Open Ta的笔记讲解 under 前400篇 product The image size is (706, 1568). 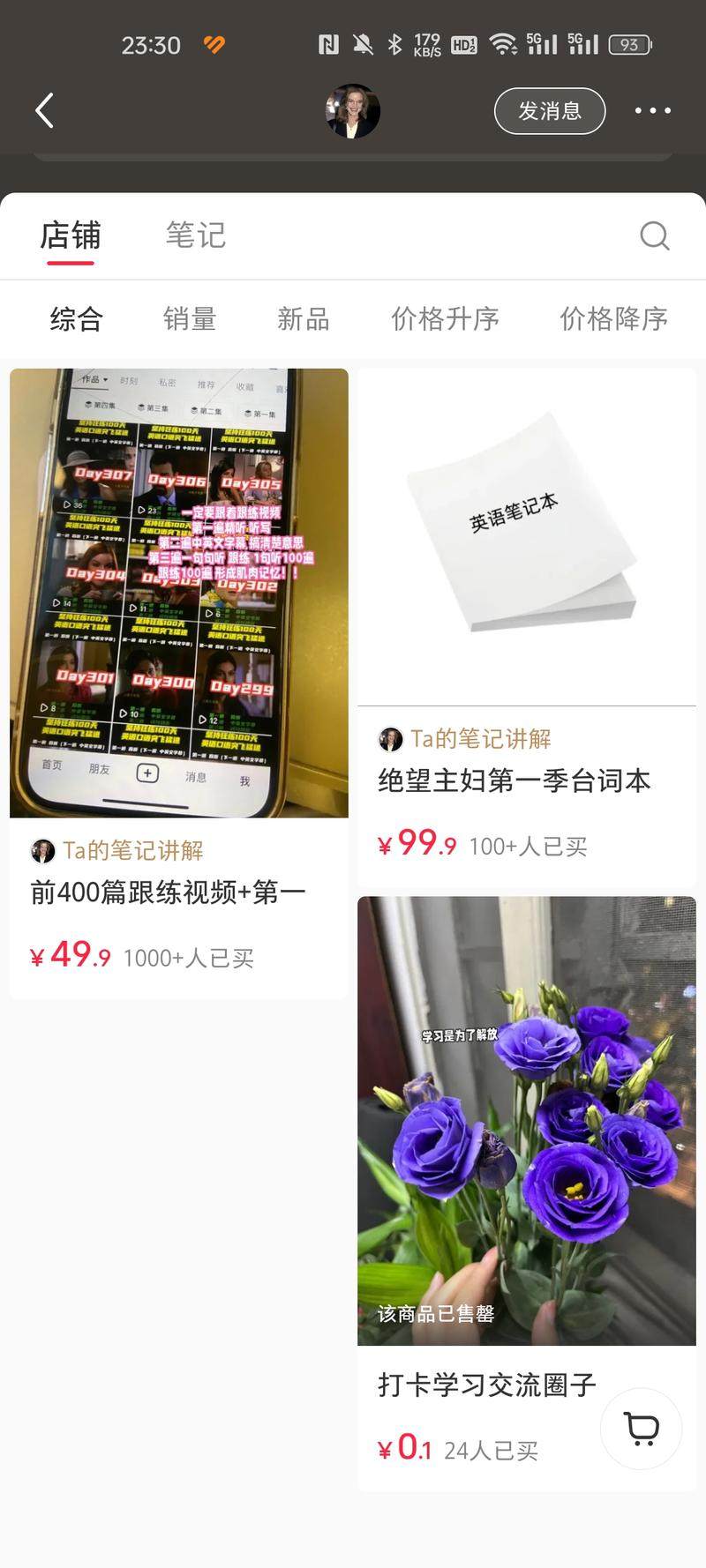coord(131,851)
